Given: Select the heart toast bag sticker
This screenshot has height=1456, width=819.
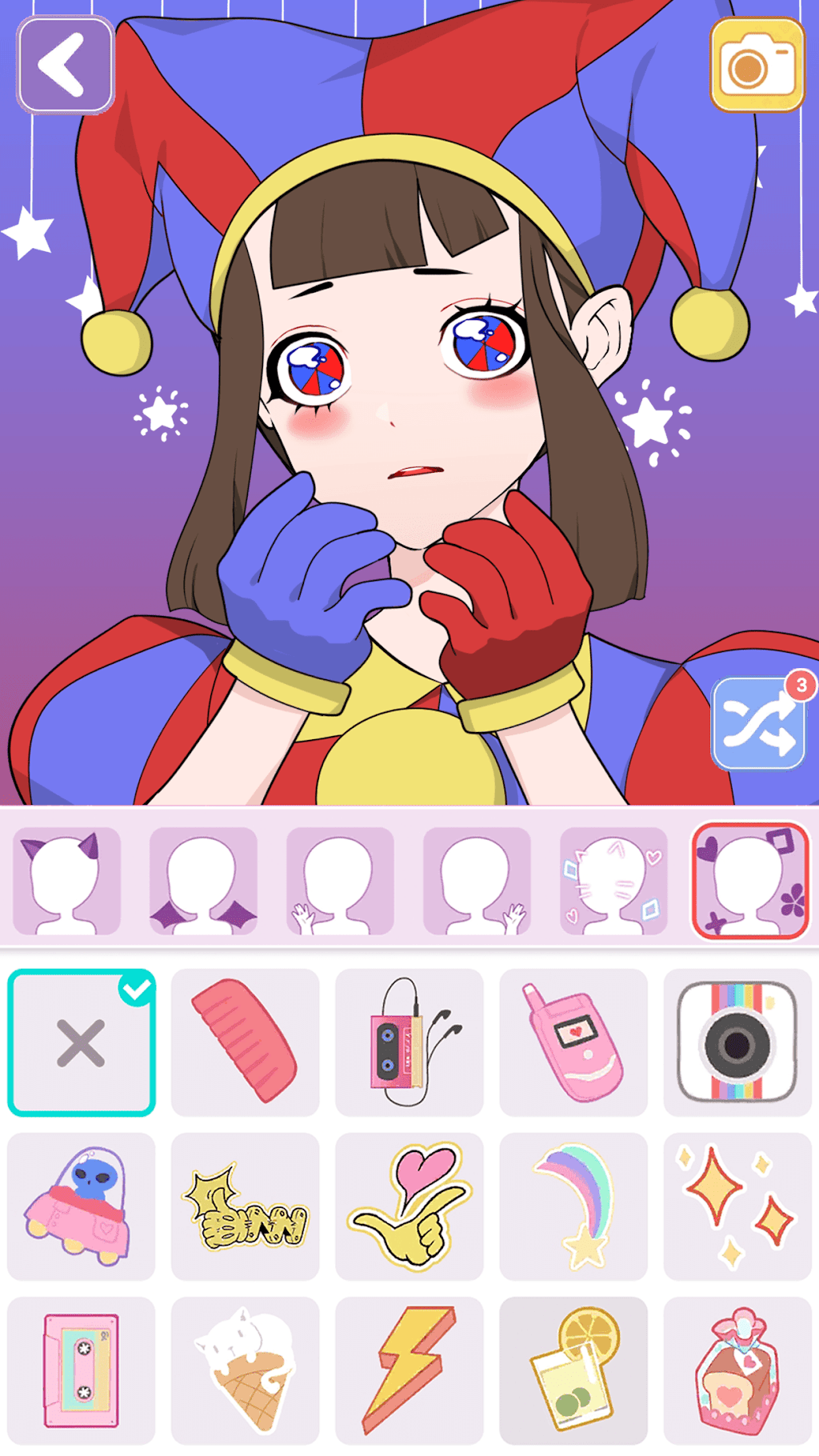Looking at the screenshot, I should 737,1370.
